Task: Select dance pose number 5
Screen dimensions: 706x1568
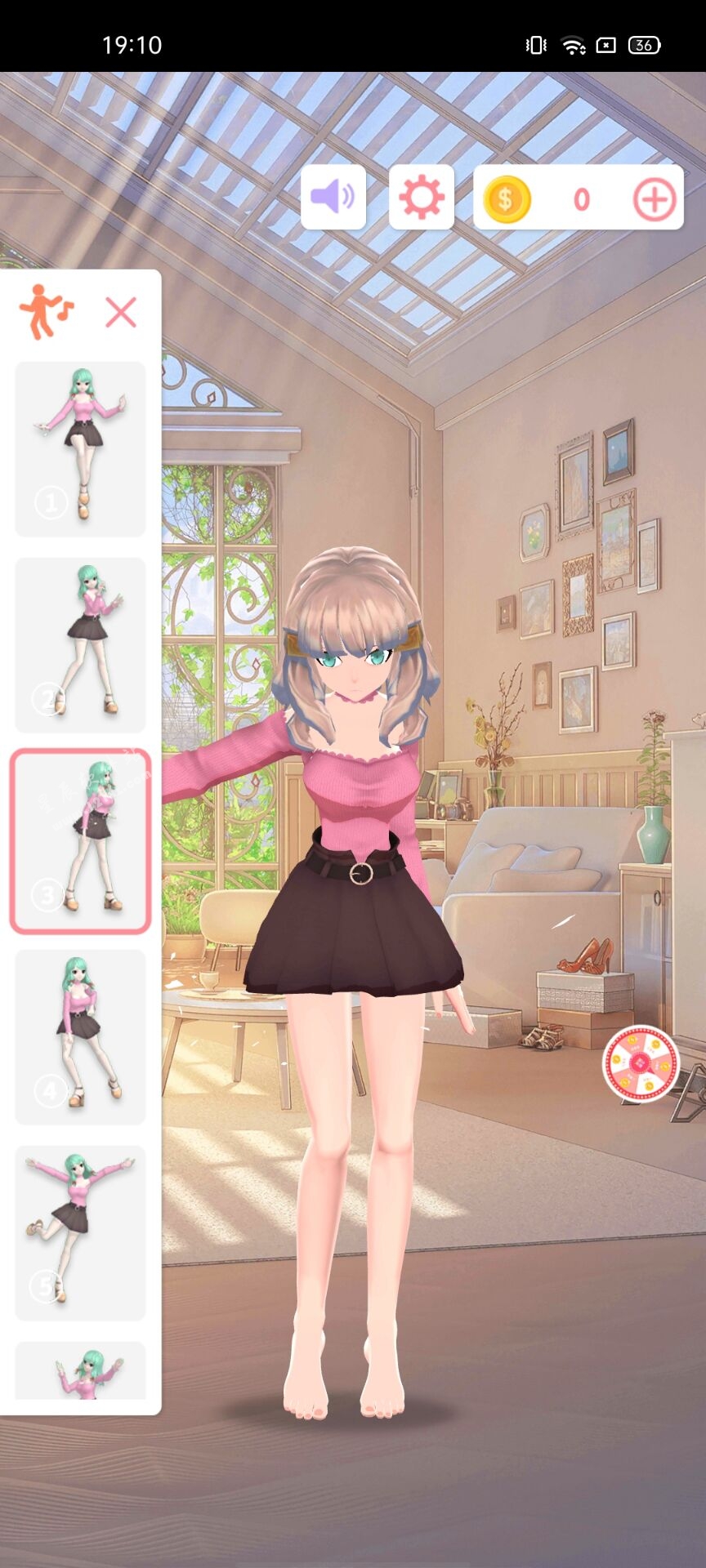Action: click(80, 1233)
